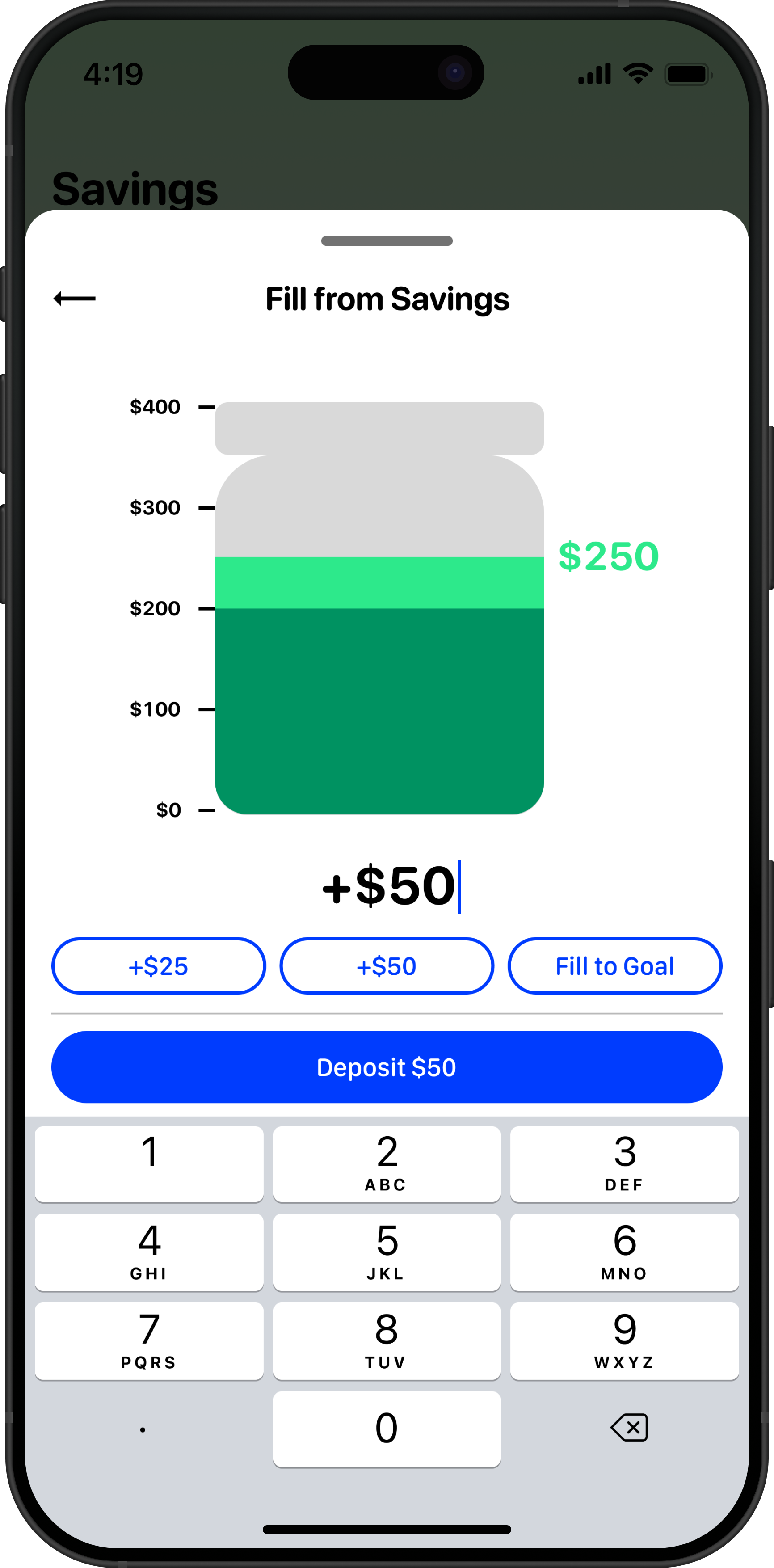Type digit 5 on the keypad

387,1252
